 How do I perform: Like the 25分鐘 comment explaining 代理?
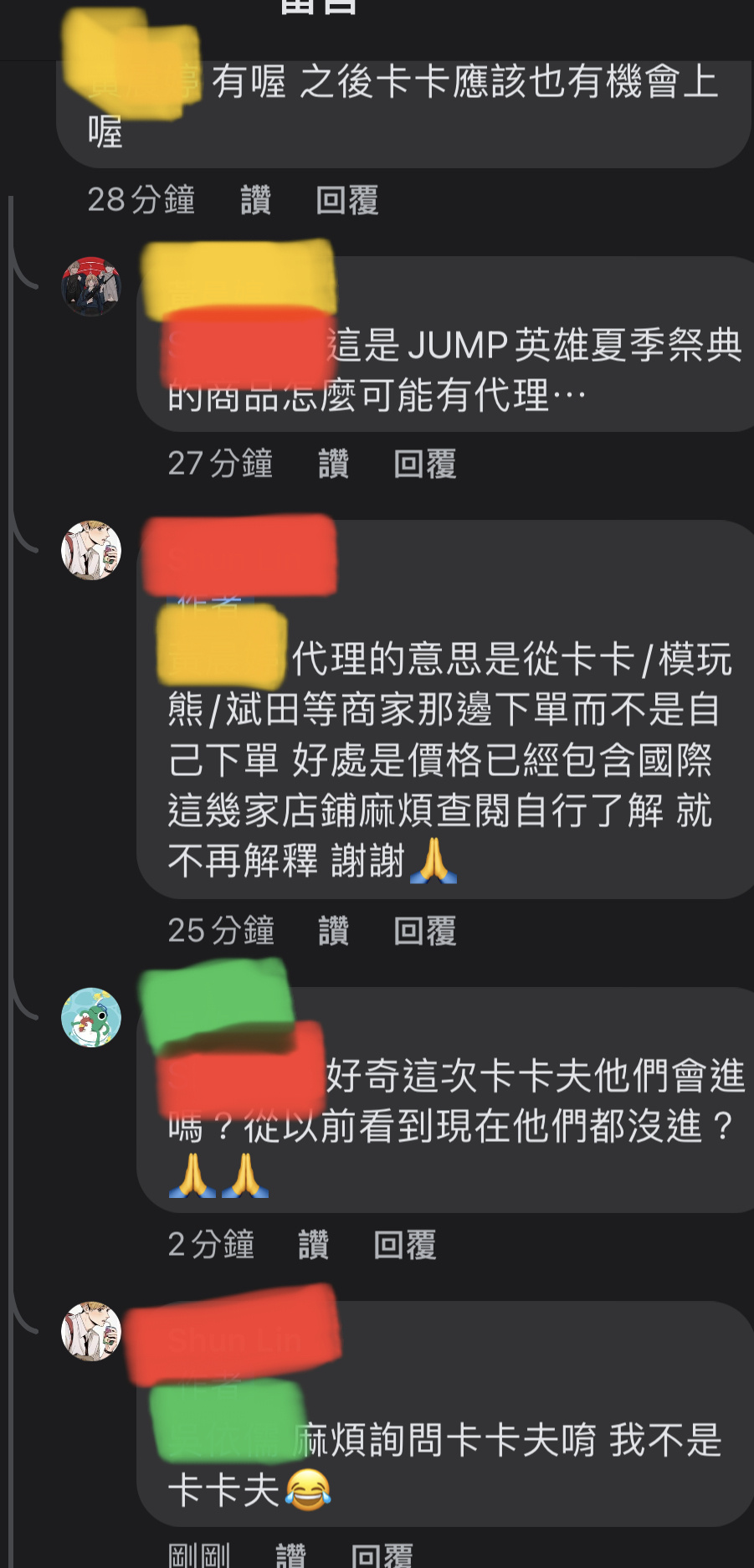tap(333, 930)
